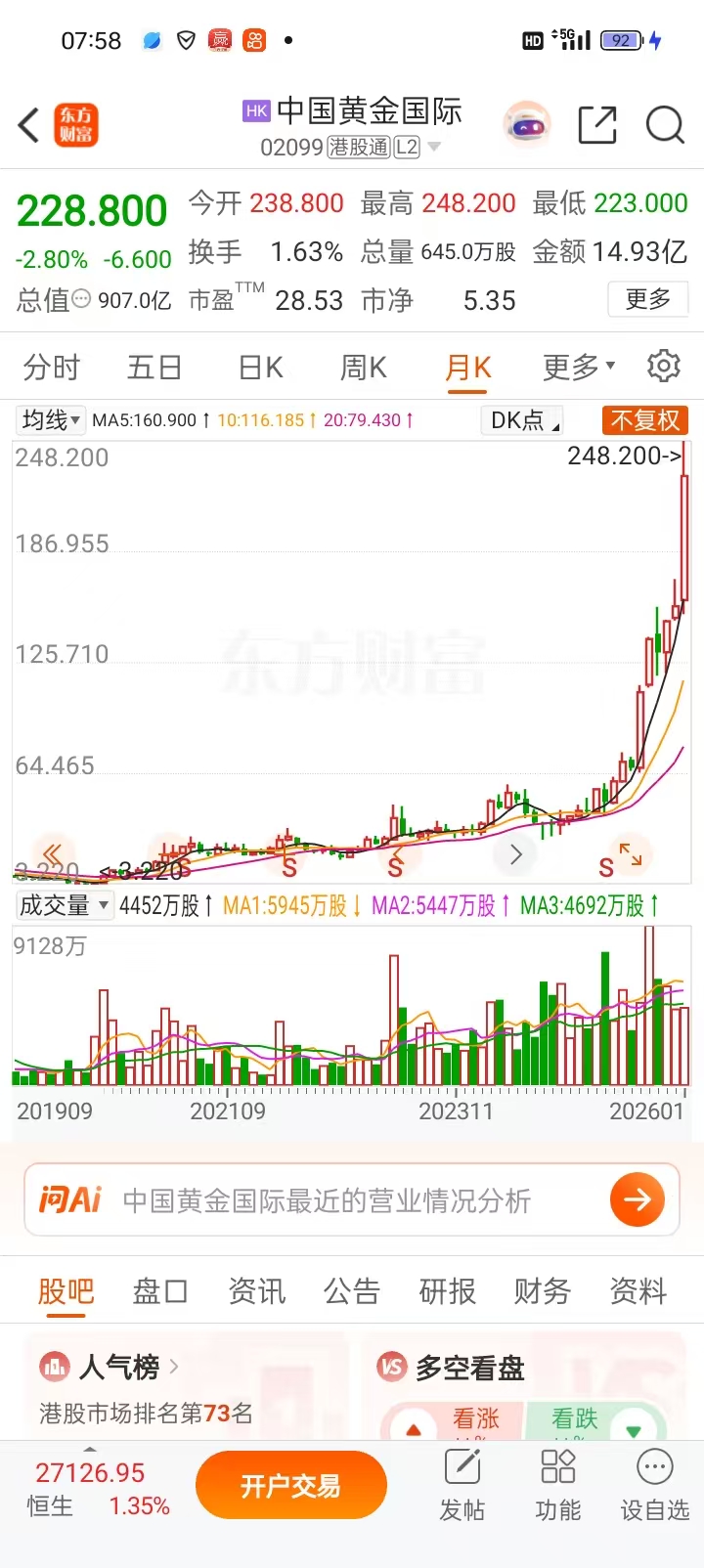Tap the 开户交易 button

(290, 1486)
